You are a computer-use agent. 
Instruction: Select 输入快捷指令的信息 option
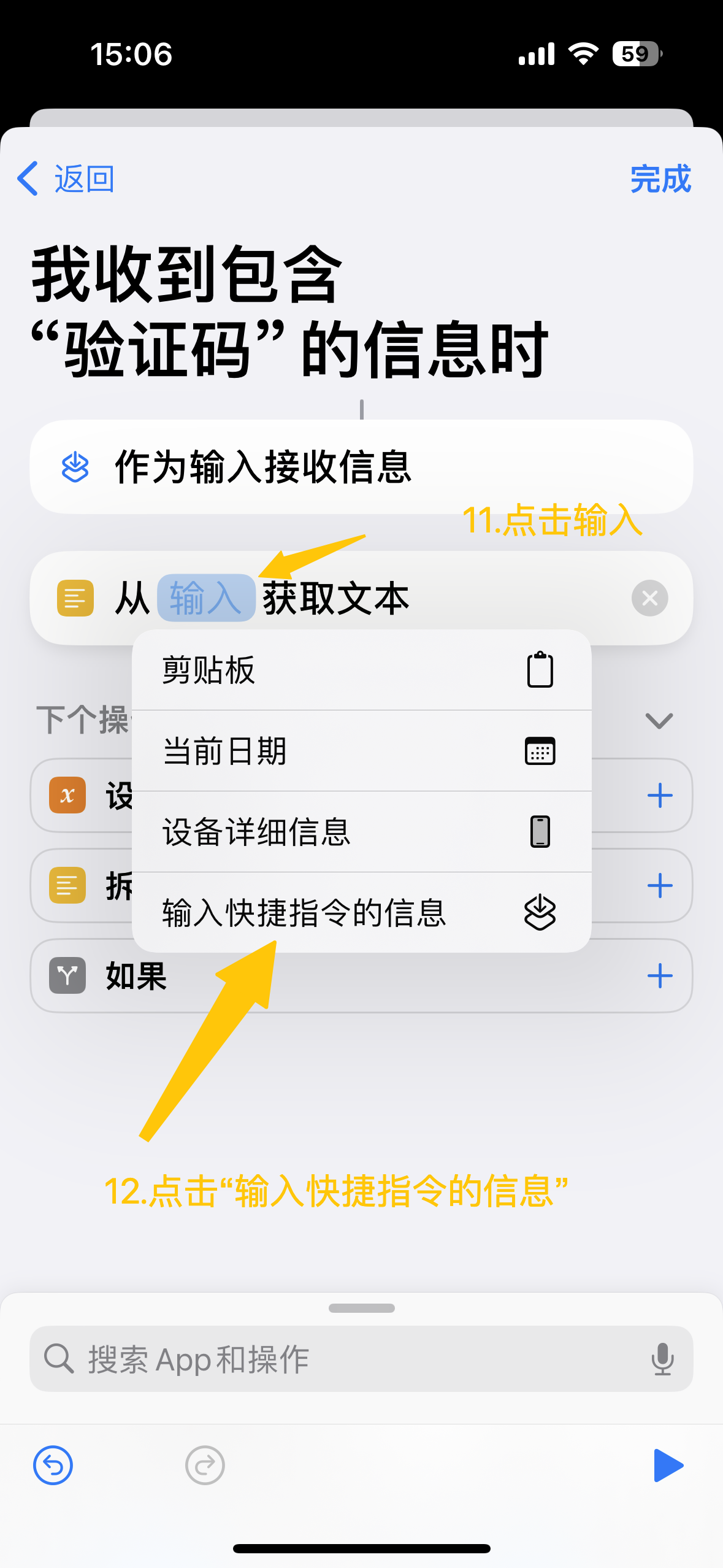tap(361, 913)
